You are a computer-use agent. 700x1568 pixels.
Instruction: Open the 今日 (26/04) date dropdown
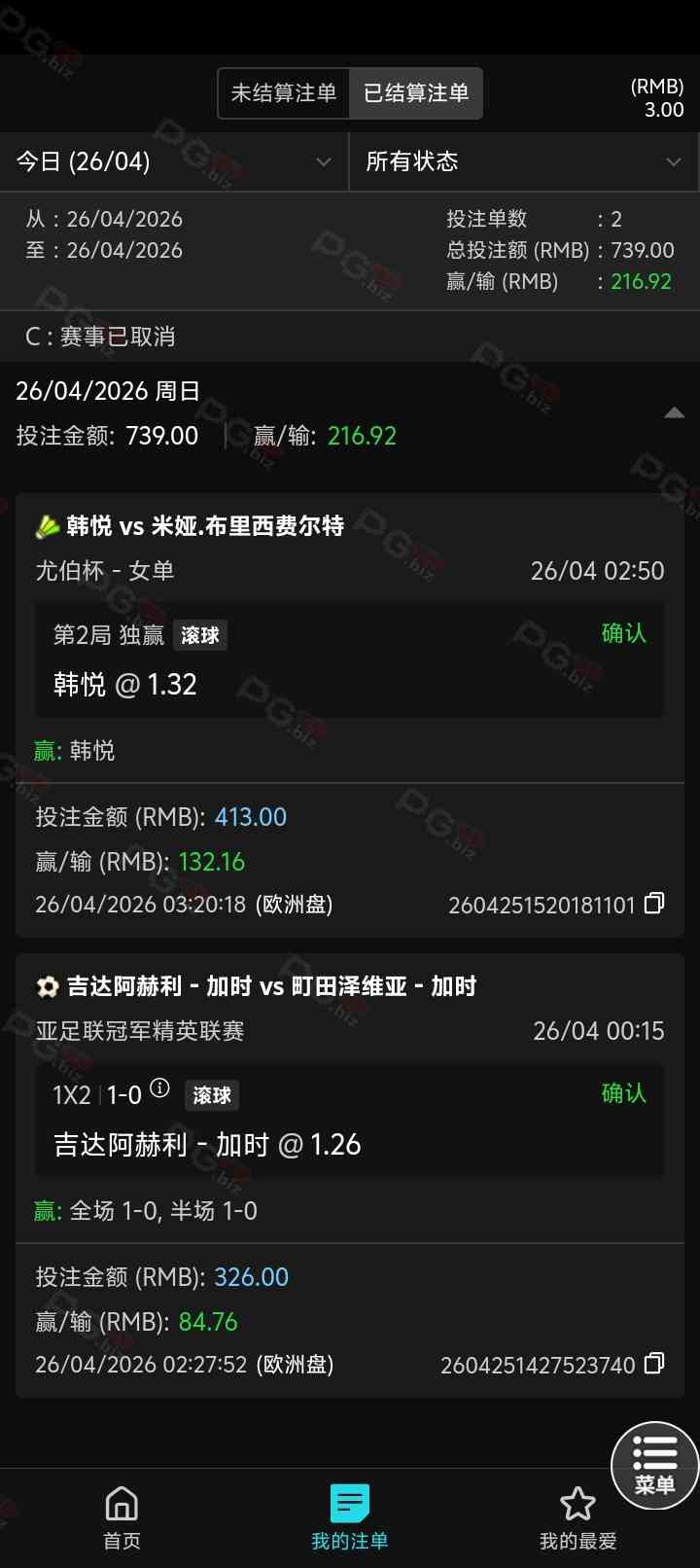pos(174,161)
